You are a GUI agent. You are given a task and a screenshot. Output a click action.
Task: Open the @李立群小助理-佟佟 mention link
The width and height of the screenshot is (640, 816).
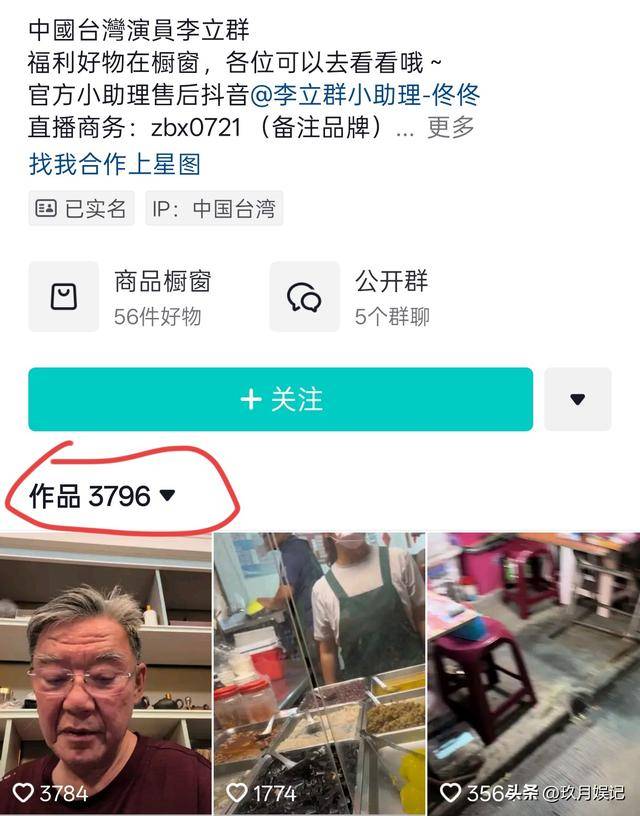coord(365,96)
